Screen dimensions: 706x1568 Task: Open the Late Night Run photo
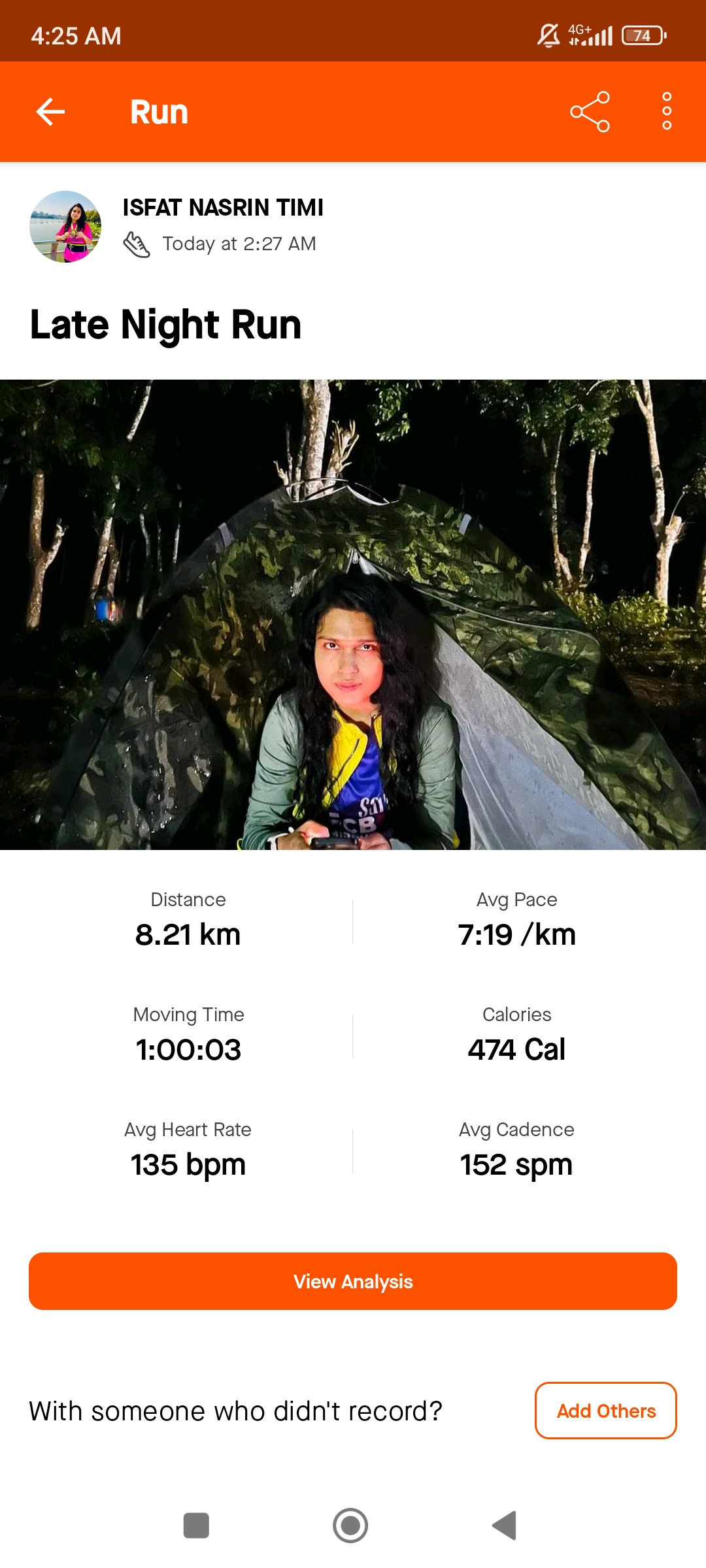(x=353, y=615)
